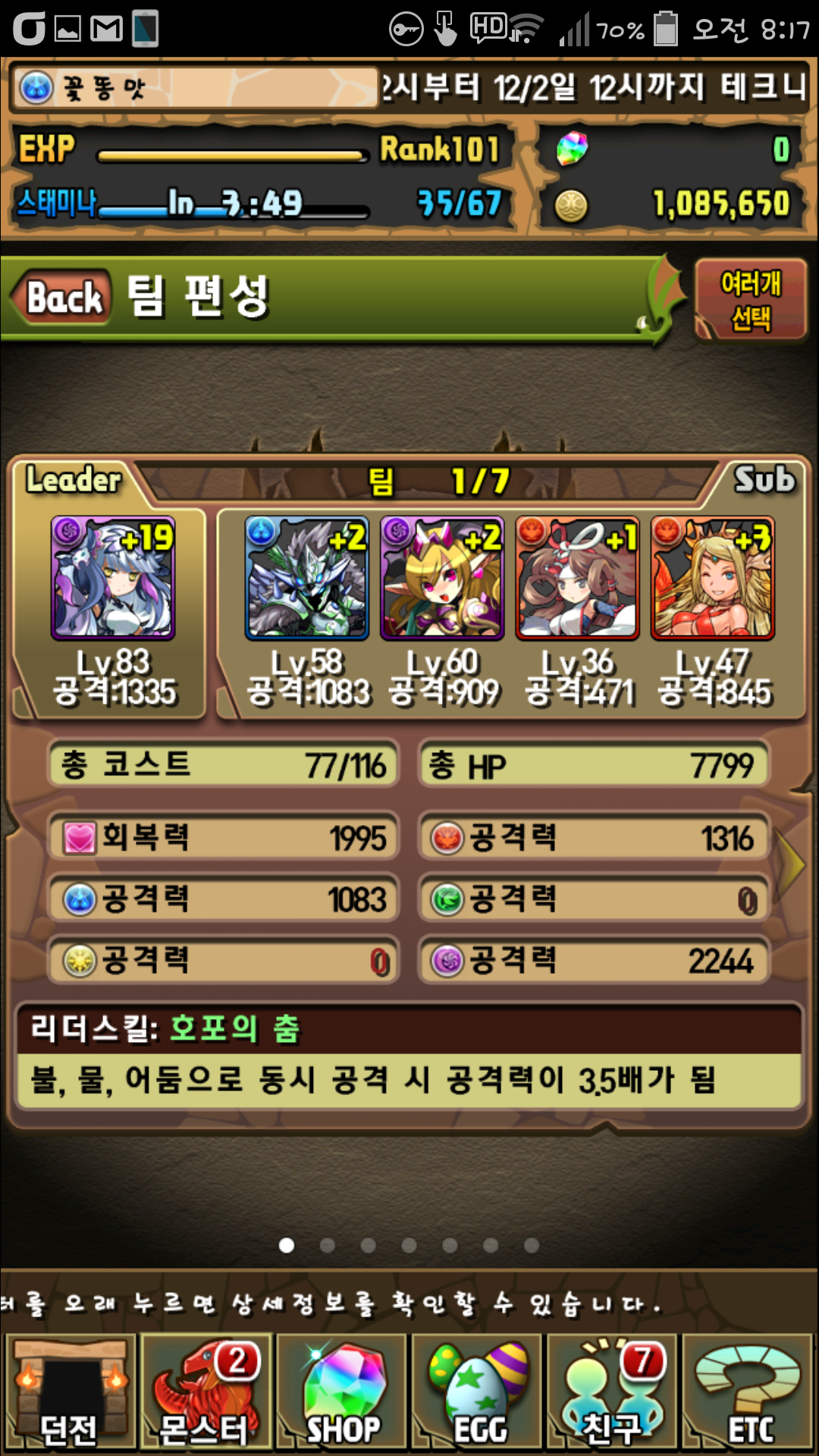Screen dimensions: 819x1456
Task: Open the 던전 dungeon tab
Action: click(70, 1392)
